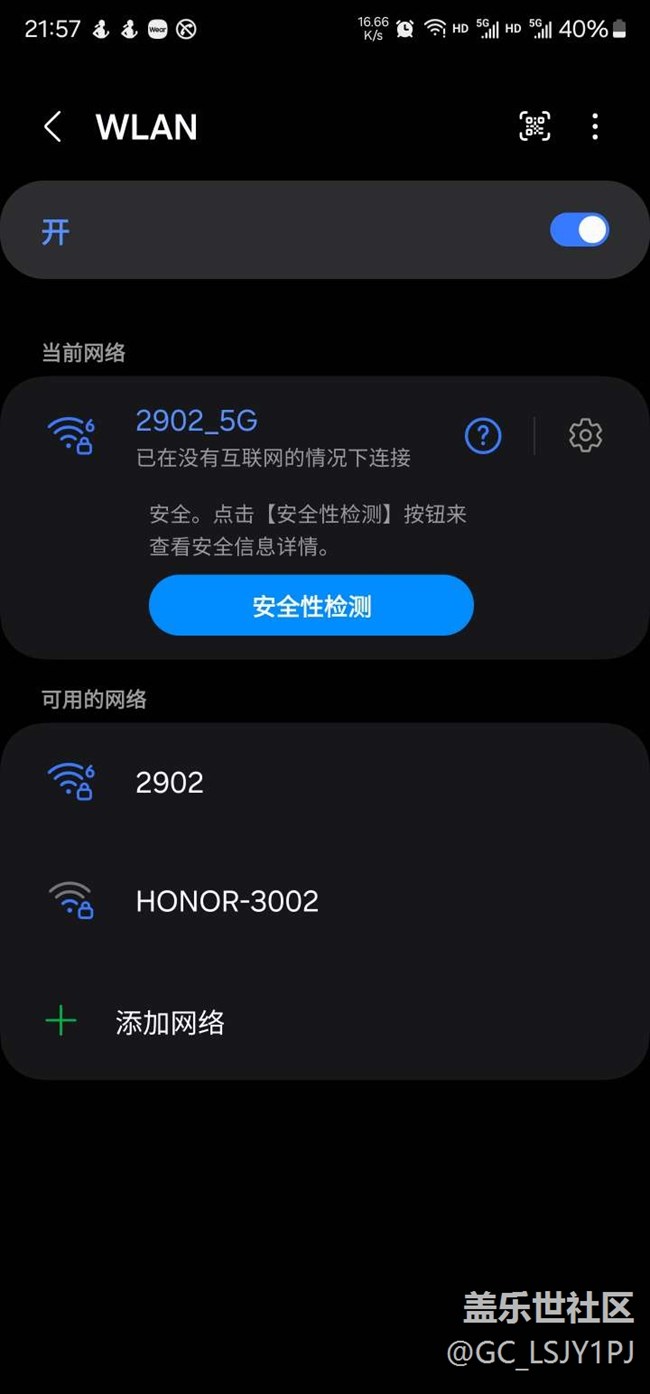The image size is (650, 1394).
Task: Open the help icon for 2902_5G
Action: (483, 435)
